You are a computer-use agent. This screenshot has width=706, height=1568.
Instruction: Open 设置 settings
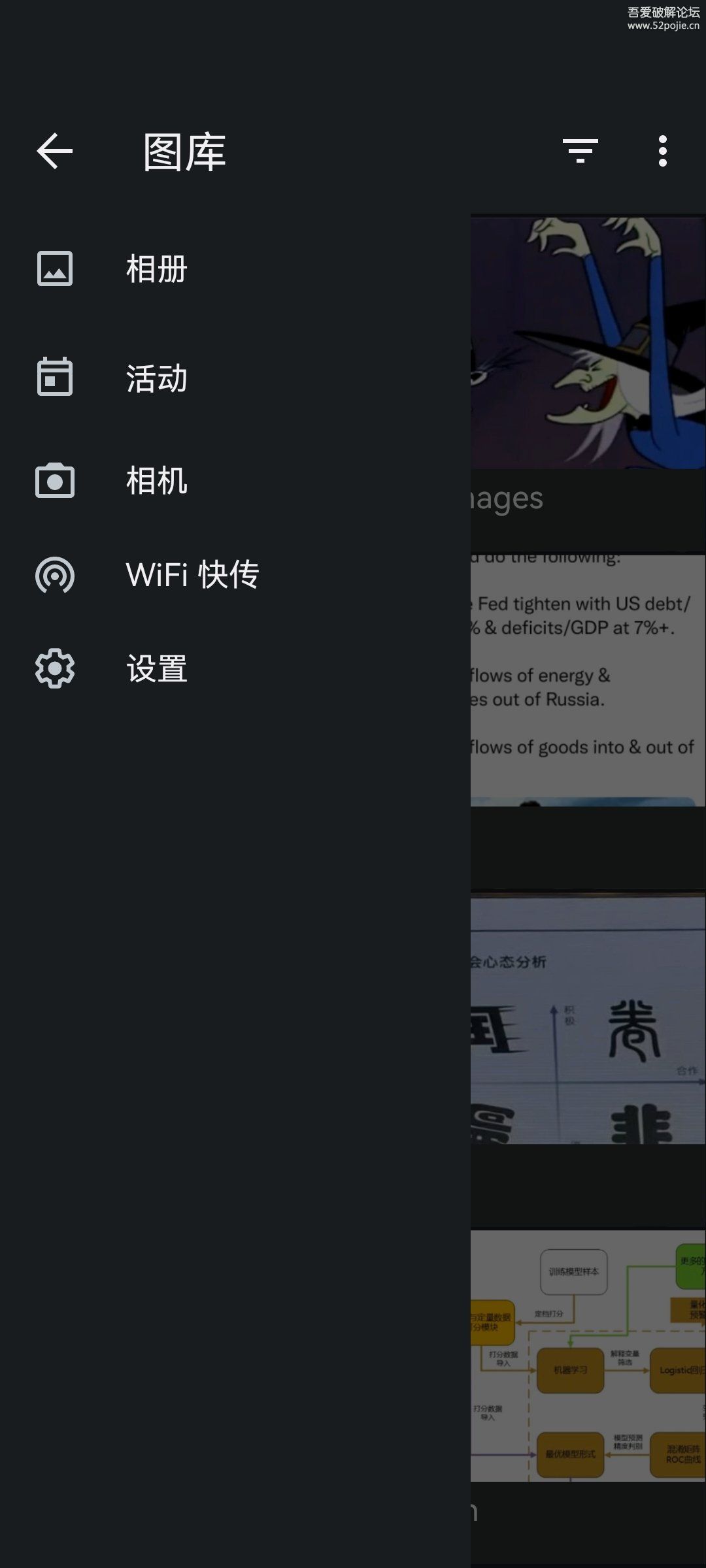pyautogui.click(x=157, y=669)
